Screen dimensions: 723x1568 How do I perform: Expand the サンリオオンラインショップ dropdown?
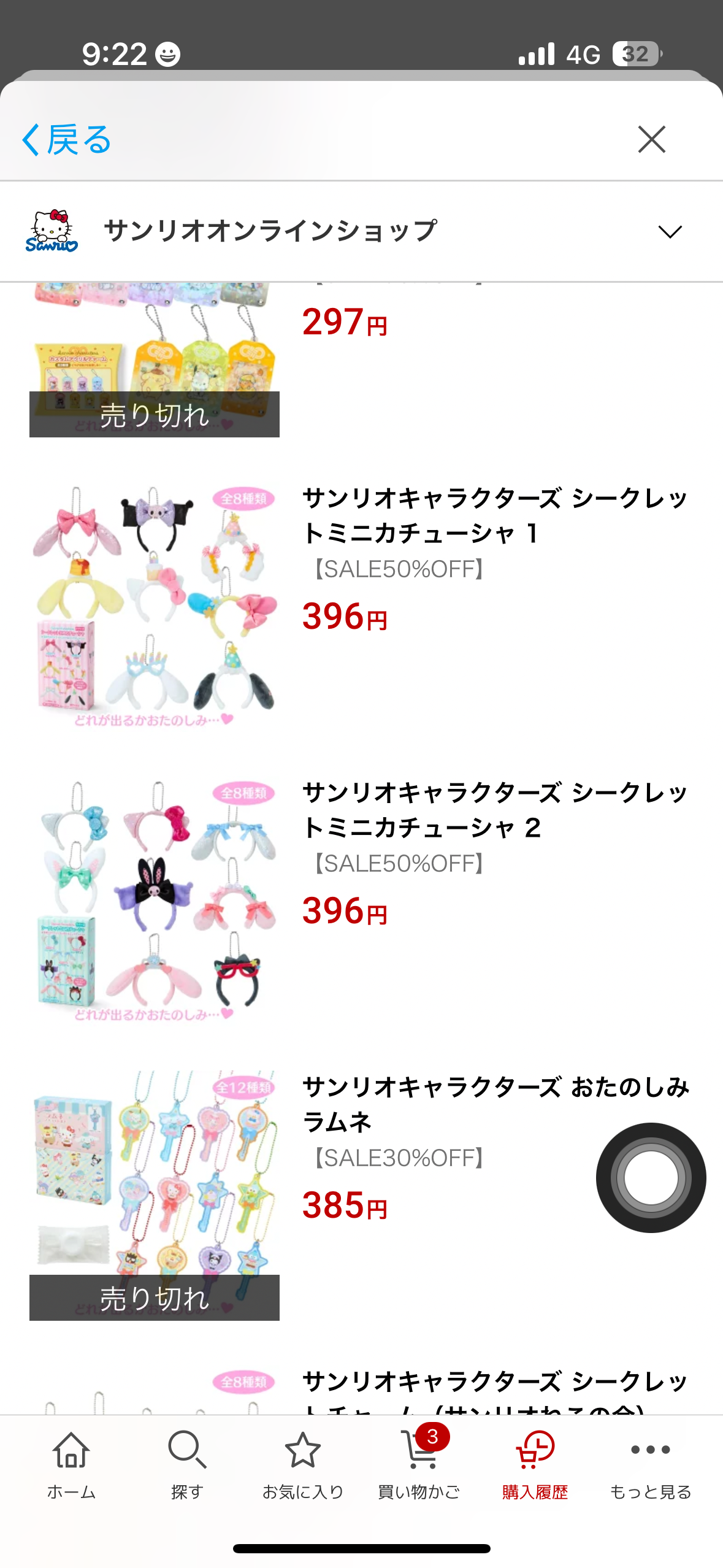click(669, 231)
